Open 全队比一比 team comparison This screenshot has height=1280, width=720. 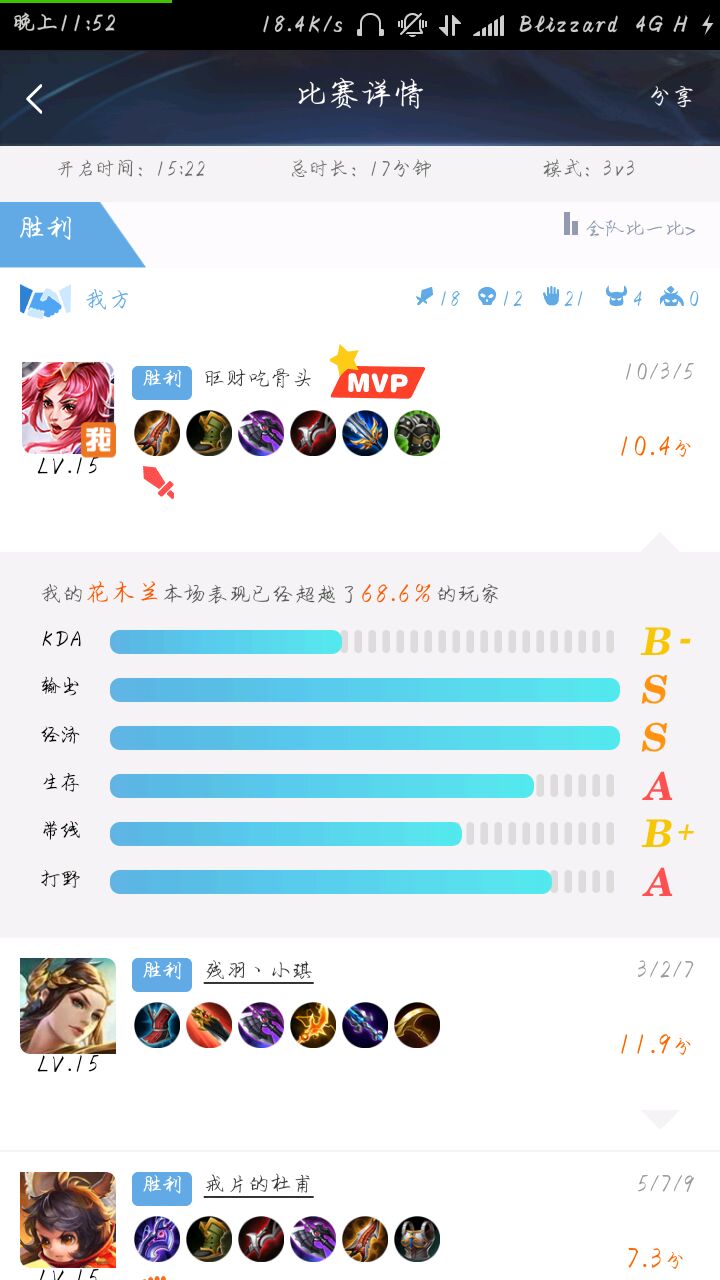coord(630,227)
